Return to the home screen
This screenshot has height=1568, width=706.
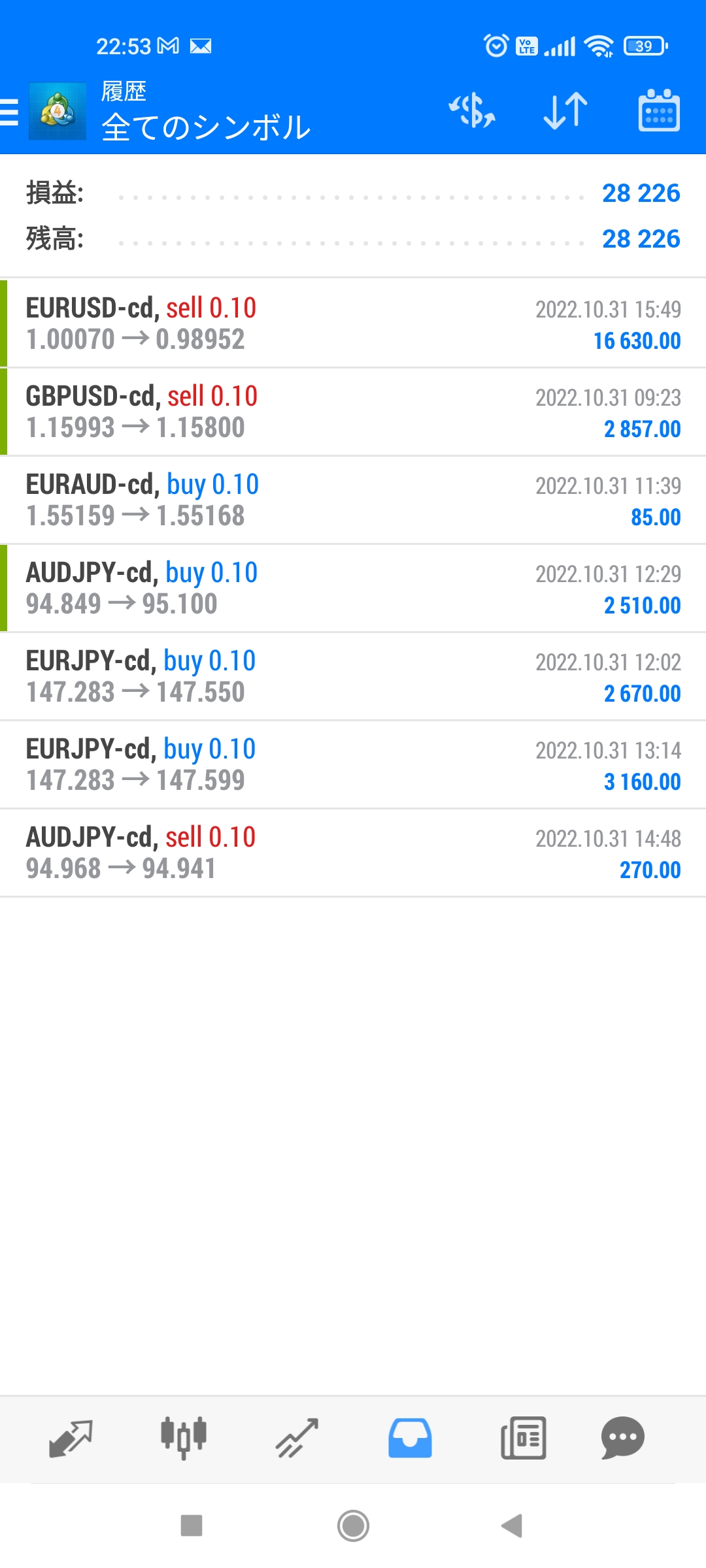point(353,1526)
